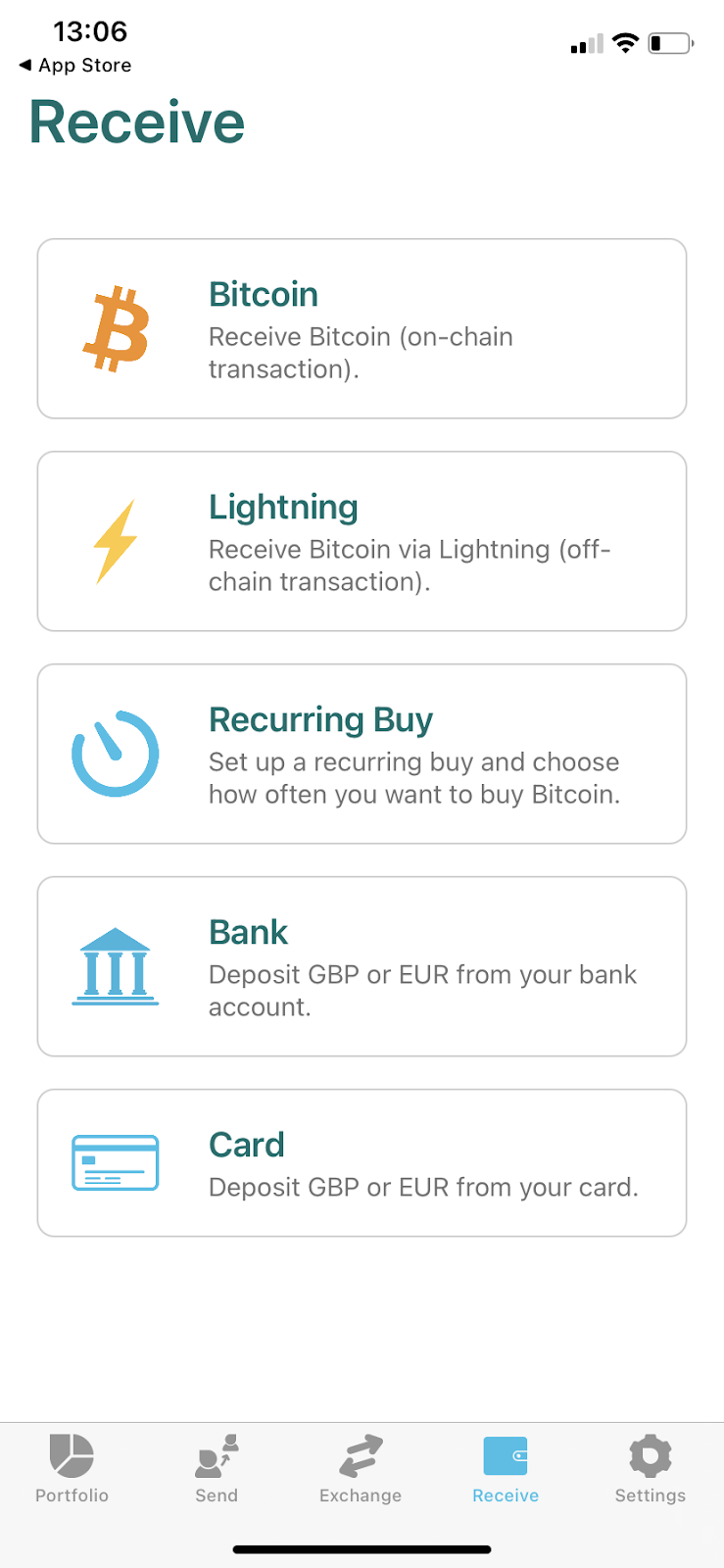The image size is (724, 1568).
Task: Go to the Send tab
Action: pos(217,1468)
